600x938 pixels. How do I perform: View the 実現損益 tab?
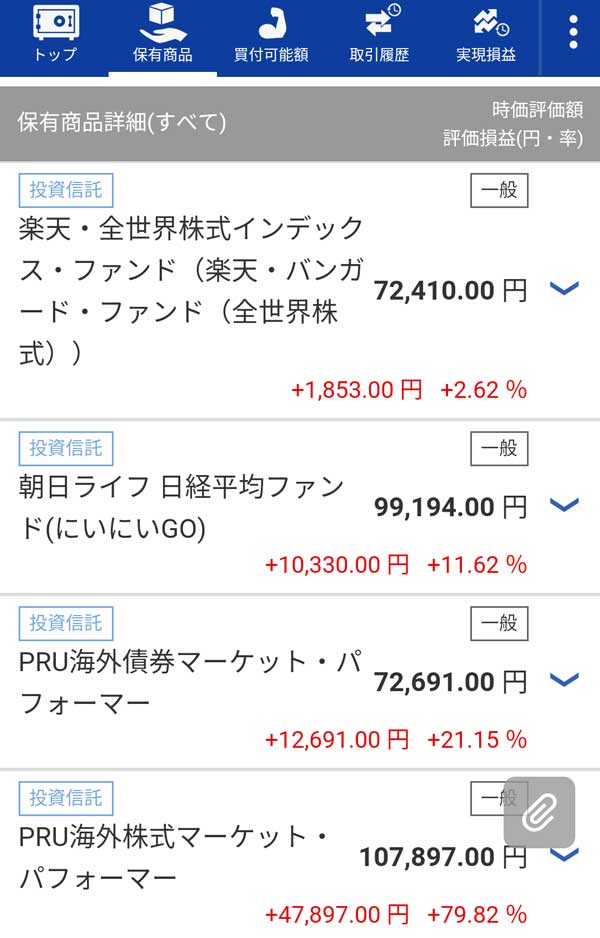pos(486,35)
